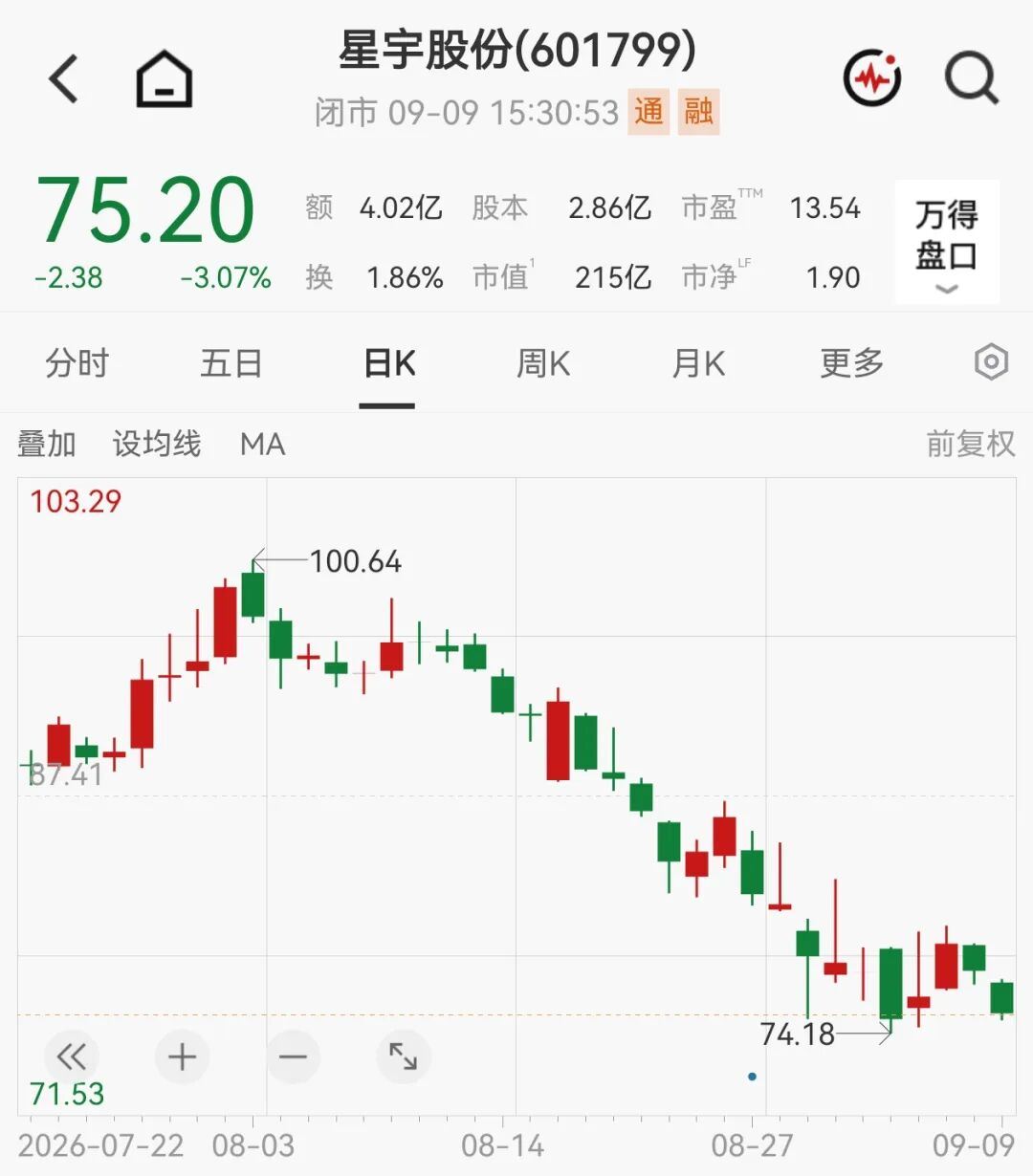Move chart back with double-arrow button
Screen dimensions: 1033x1176
tap(72, 1056)
